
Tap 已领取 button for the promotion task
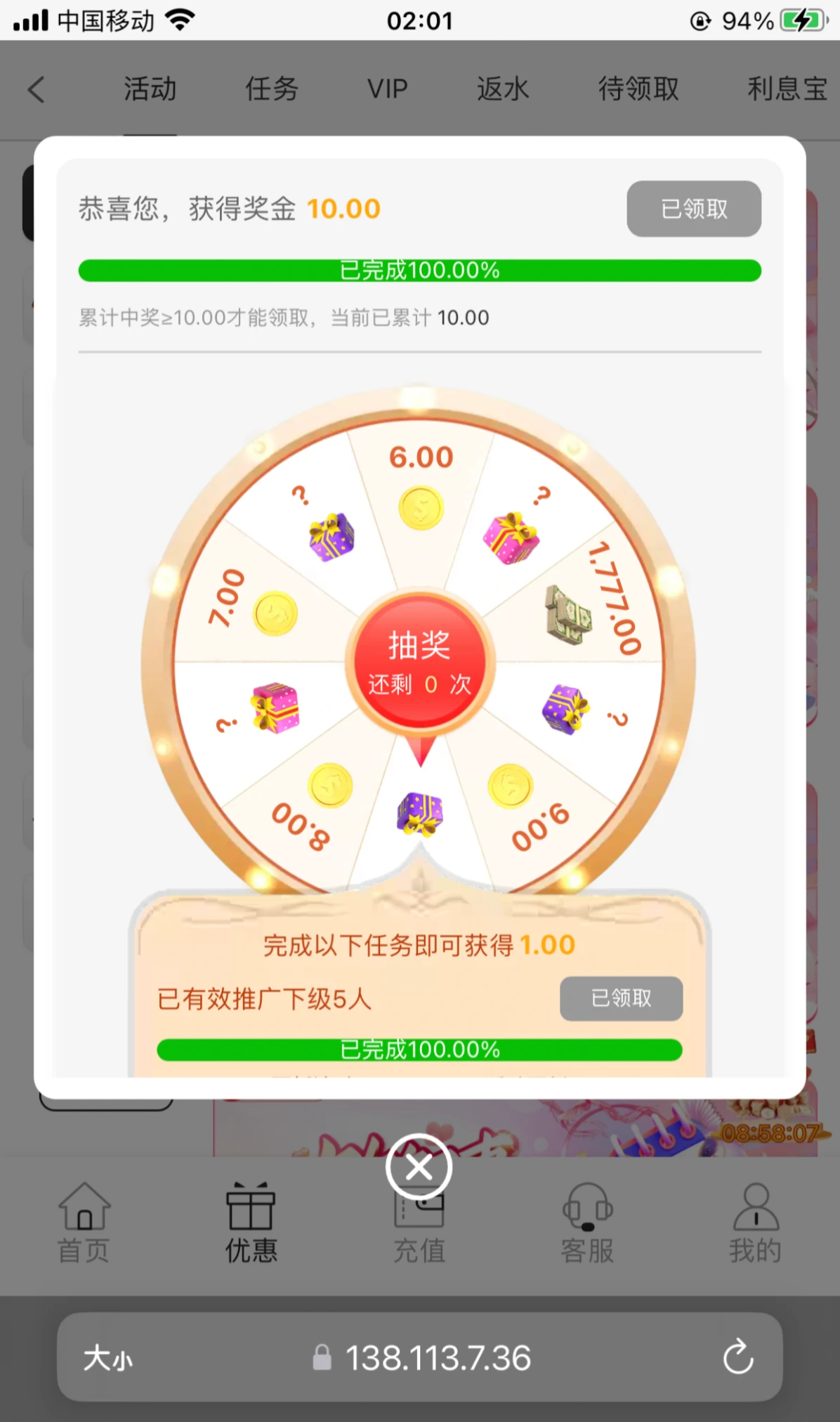click(621, 998)
